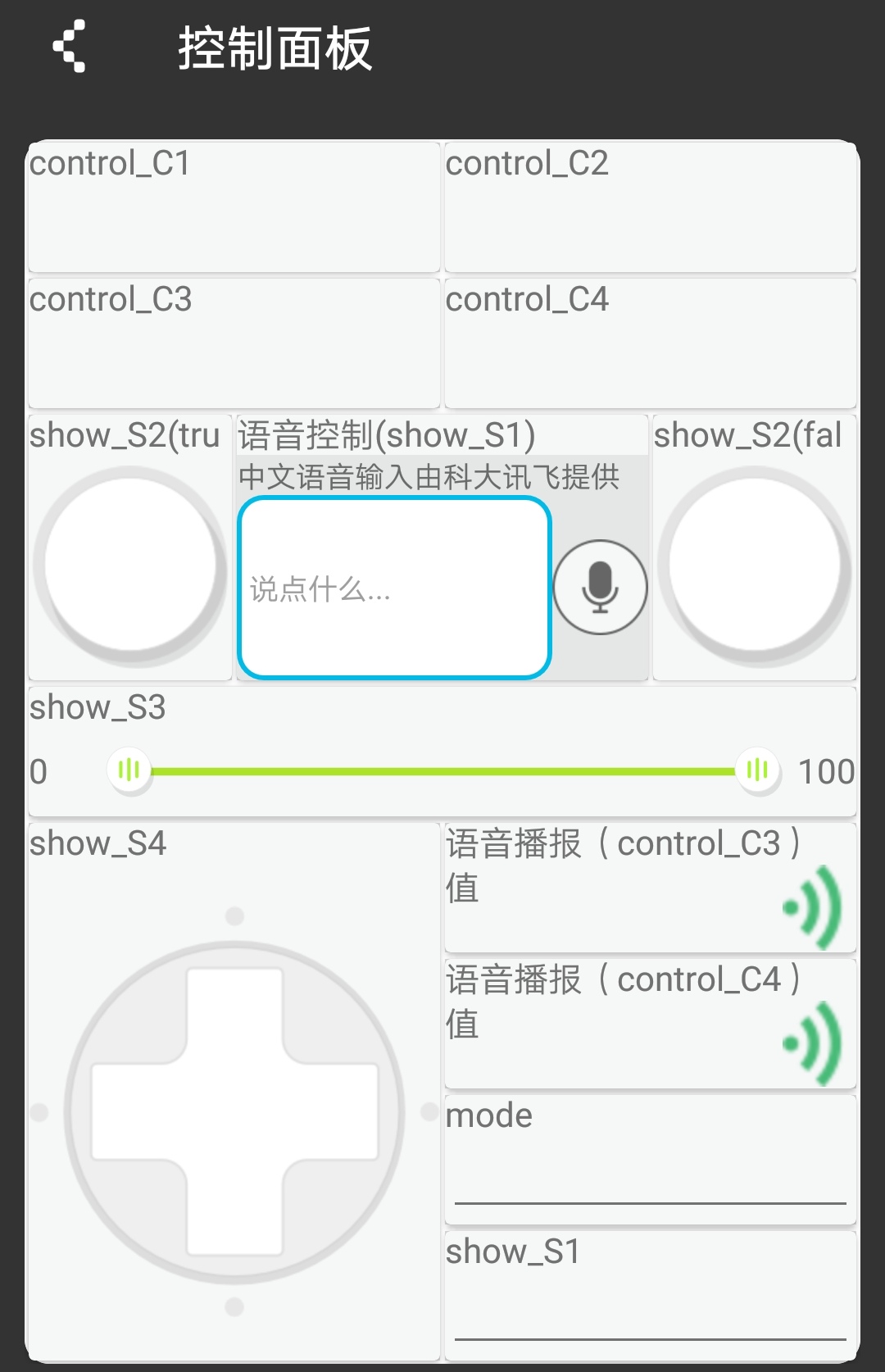Tap the control_C2 panel

point(650,207)
